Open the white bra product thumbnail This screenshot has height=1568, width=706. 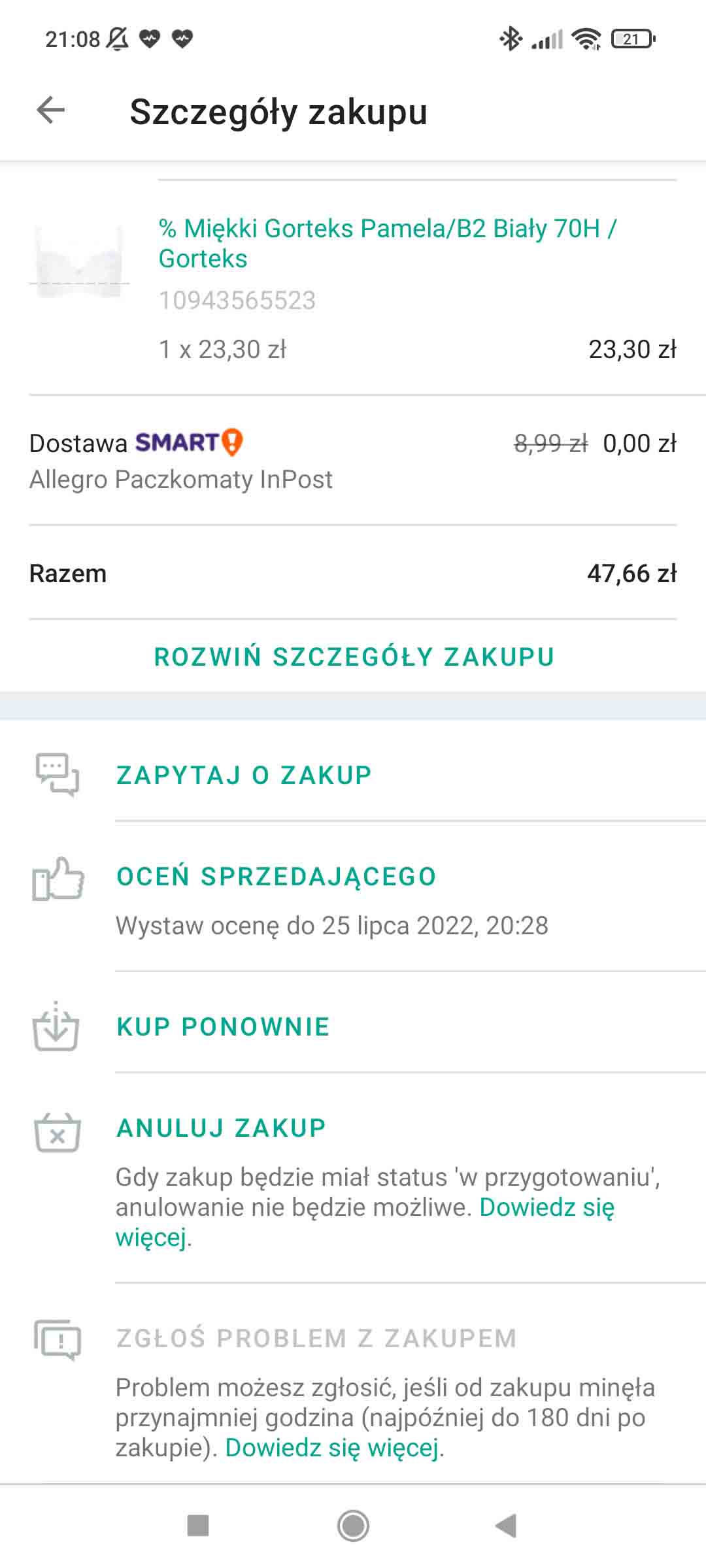[x=79, y=261]
